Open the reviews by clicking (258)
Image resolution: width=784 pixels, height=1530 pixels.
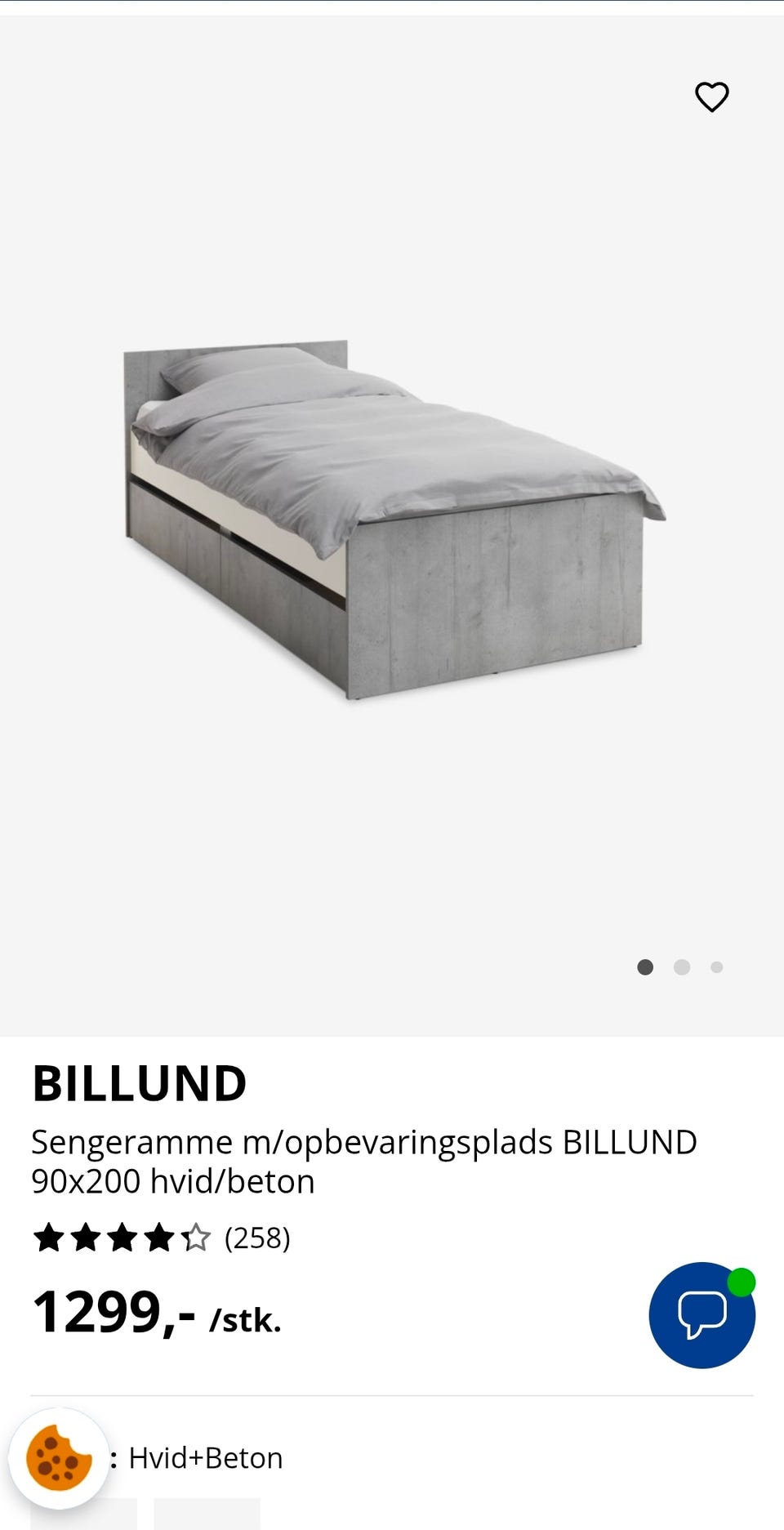coord(256,1240)
